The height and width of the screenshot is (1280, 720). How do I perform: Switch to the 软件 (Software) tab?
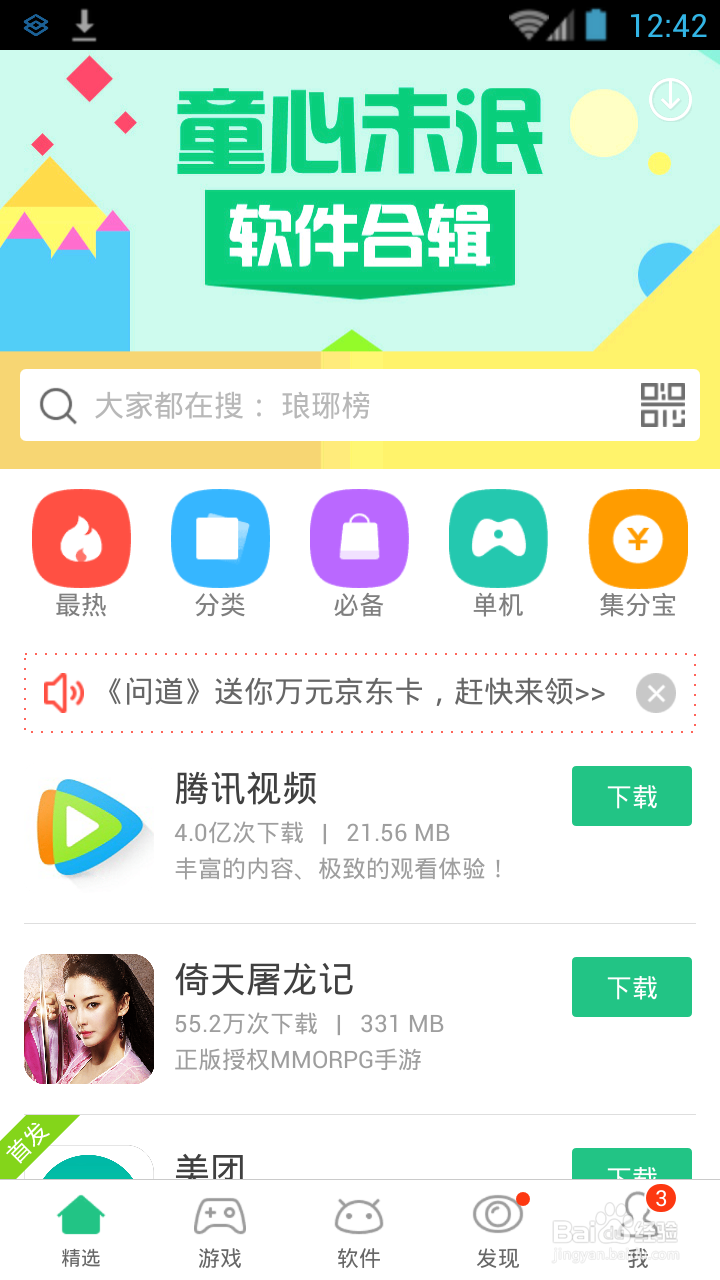point(358,1230)
